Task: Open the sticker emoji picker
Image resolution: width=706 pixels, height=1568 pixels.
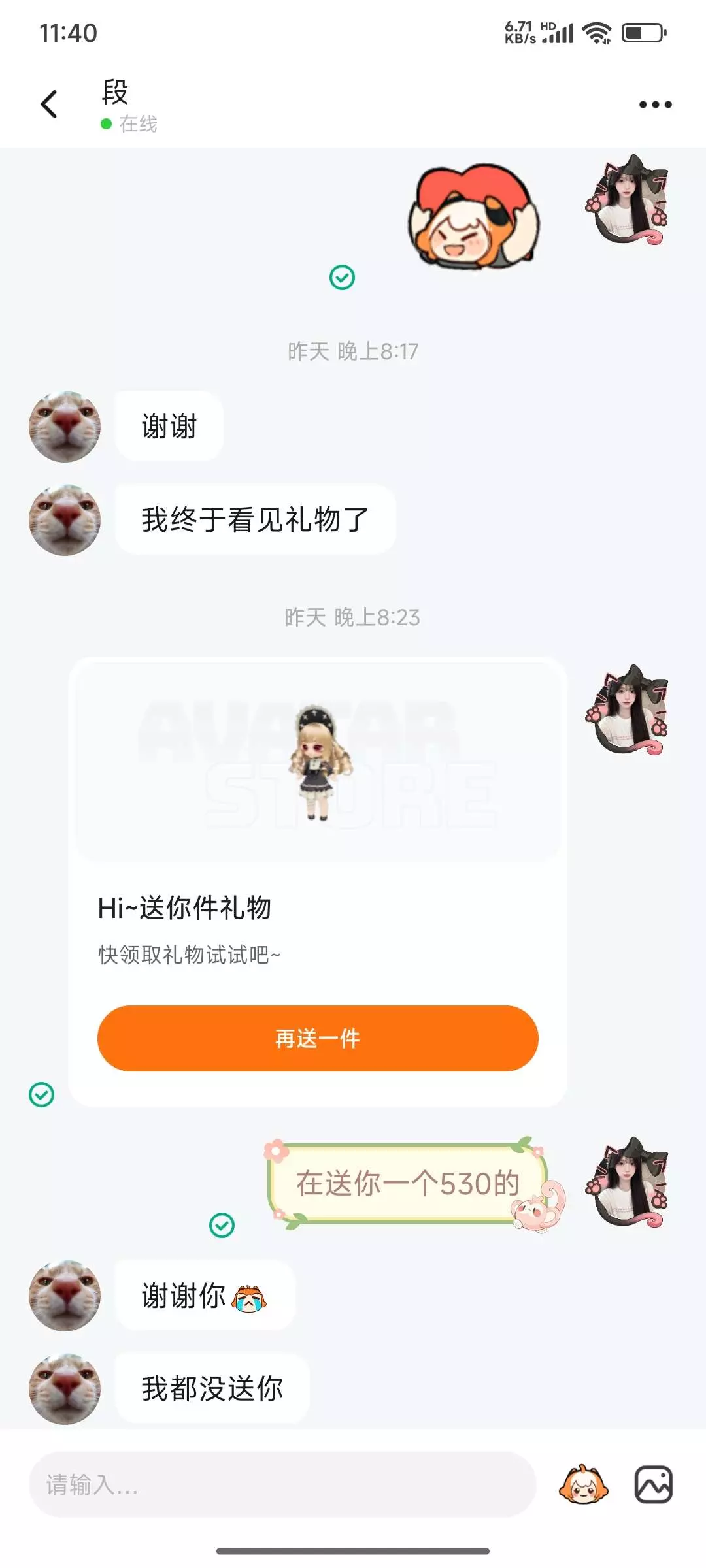Action: tap(583, 1484)
